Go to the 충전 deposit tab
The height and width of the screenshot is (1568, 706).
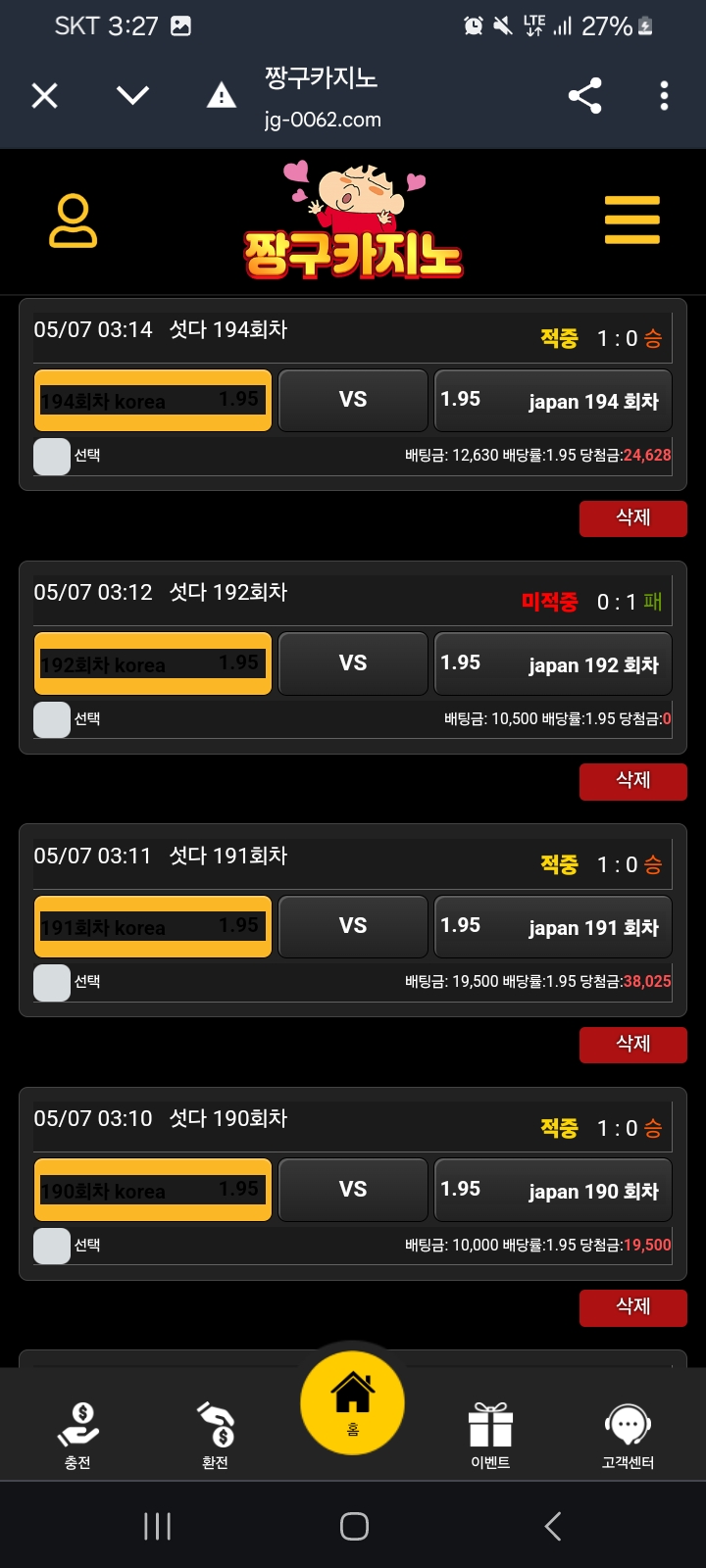tap(77, 1435)
